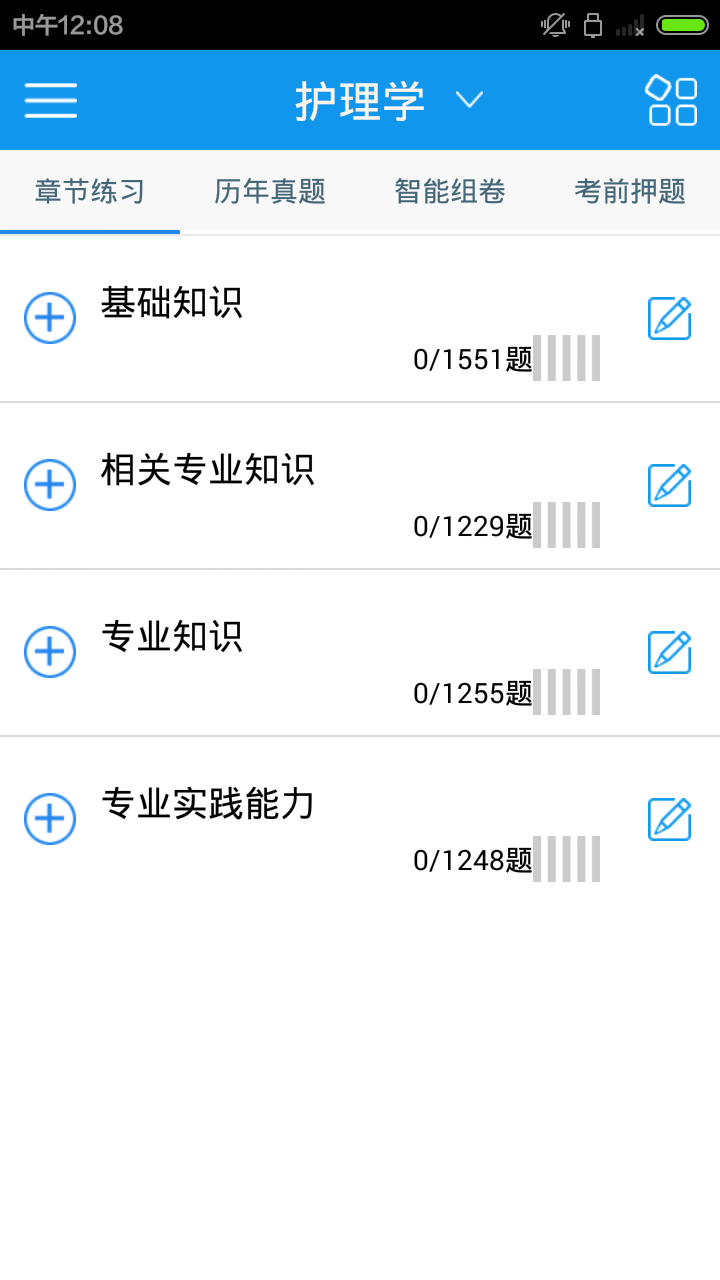720x1280 pixels.
Task: Start practice with 基础知识 pencil icon
Action: pyautogui.click(x=669, y=318)
